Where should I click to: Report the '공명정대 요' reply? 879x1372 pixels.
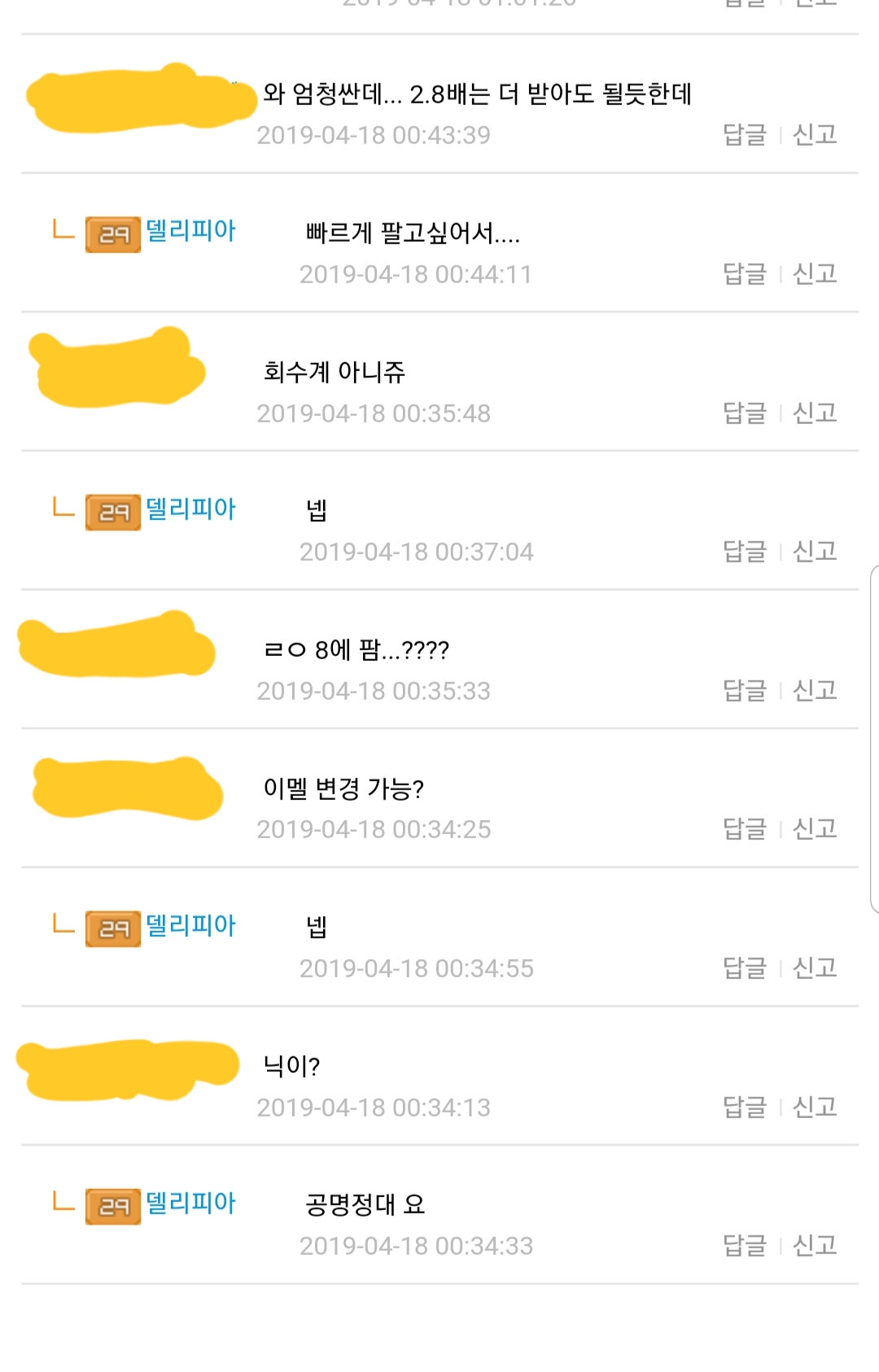[815, 1245]
